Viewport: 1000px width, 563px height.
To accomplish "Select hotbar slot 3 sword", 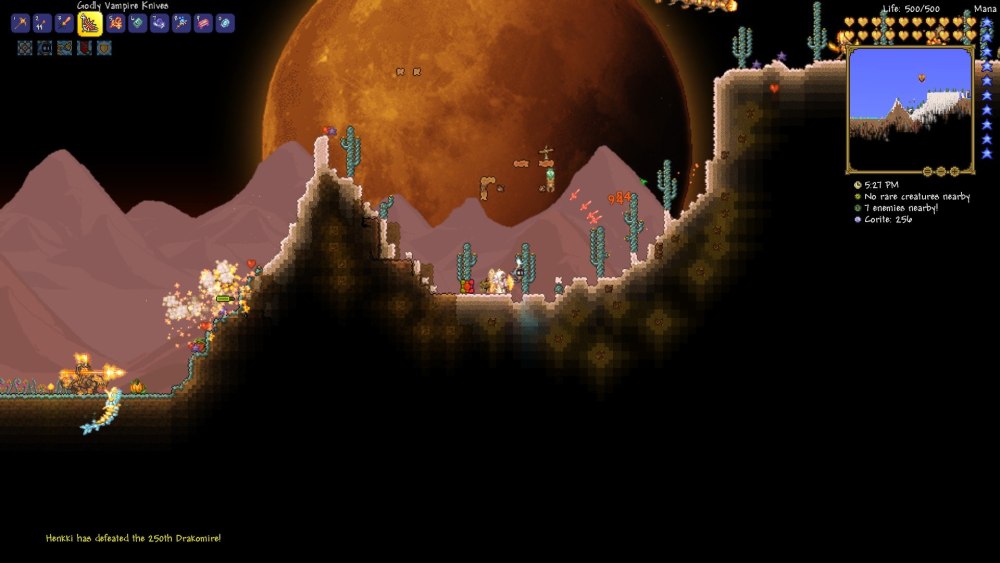I will [x=64, y=22].
